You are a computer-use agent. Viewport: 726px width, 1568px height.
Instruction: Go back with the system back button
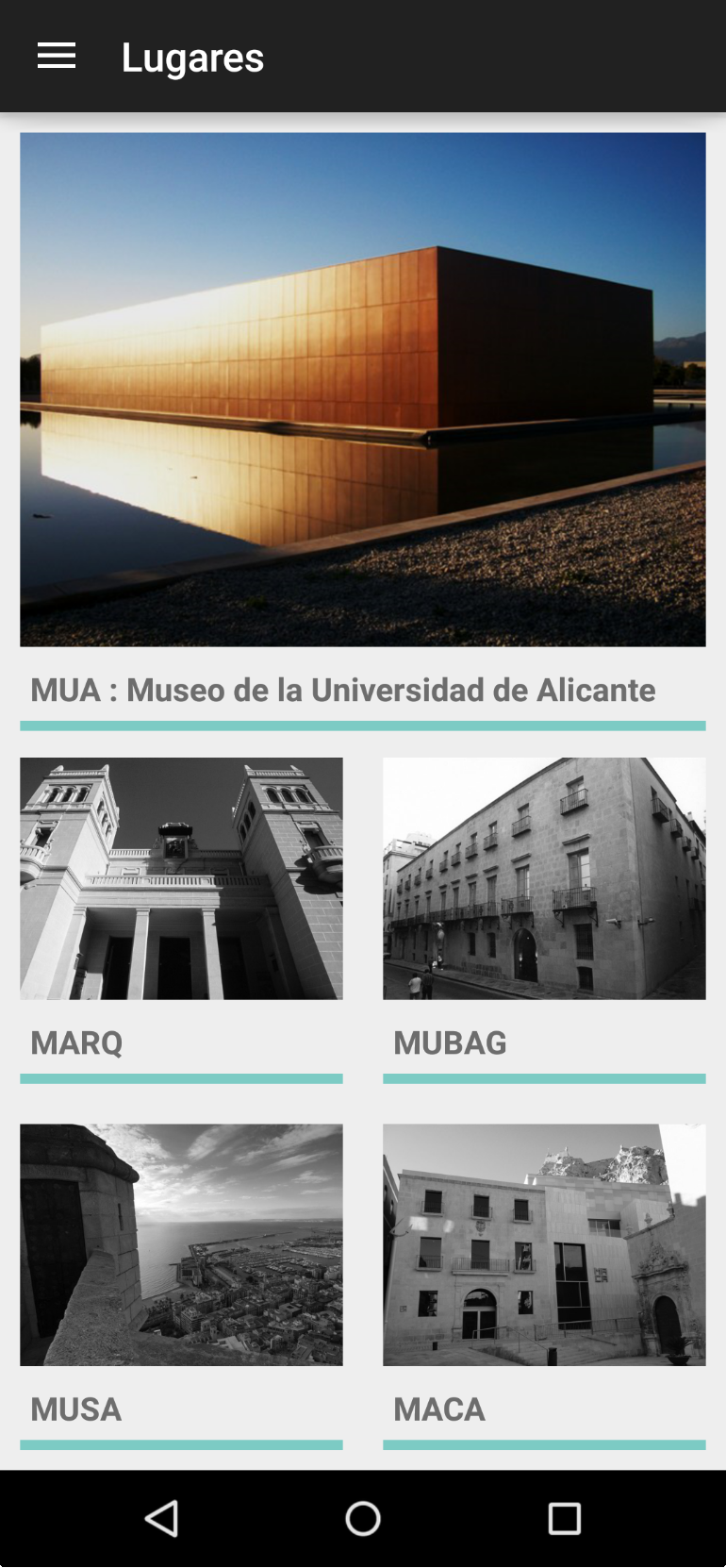162,1519
